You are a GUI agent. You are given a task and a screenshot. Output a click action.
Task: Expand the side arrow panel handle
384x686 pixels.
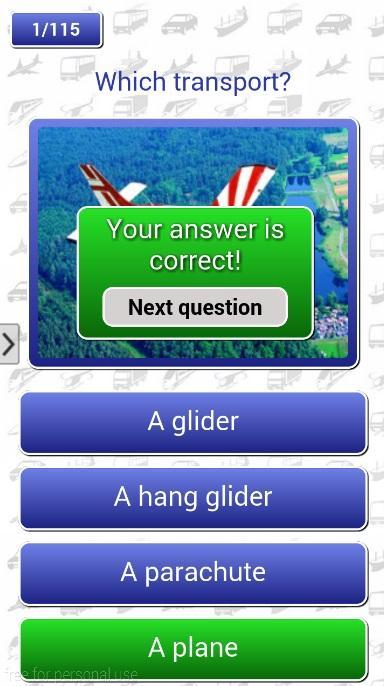click(x=9, y=344)
